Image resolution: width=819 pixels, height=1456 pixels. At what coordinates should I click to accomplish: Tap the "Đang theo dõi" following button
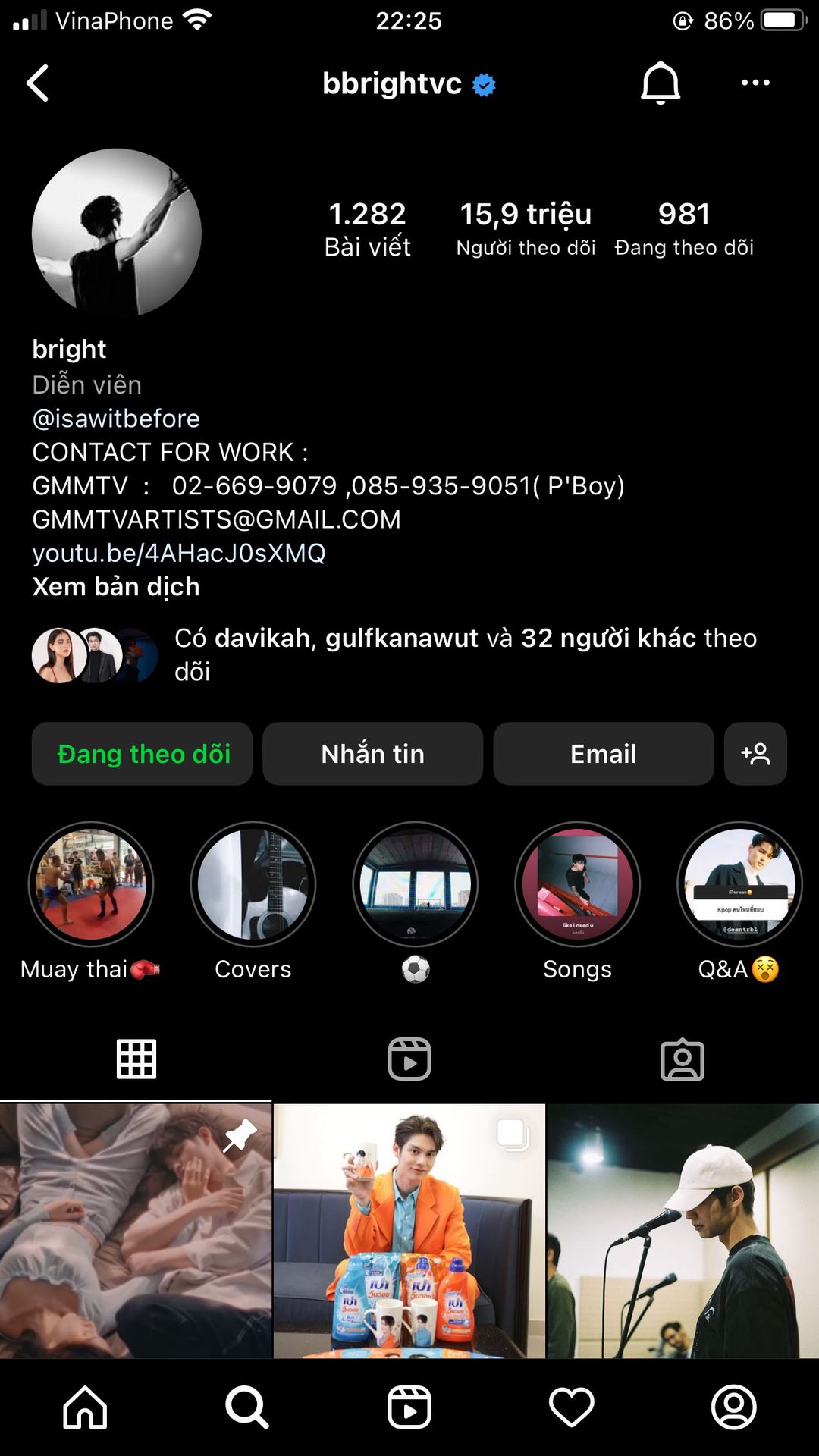coord(143,754)
